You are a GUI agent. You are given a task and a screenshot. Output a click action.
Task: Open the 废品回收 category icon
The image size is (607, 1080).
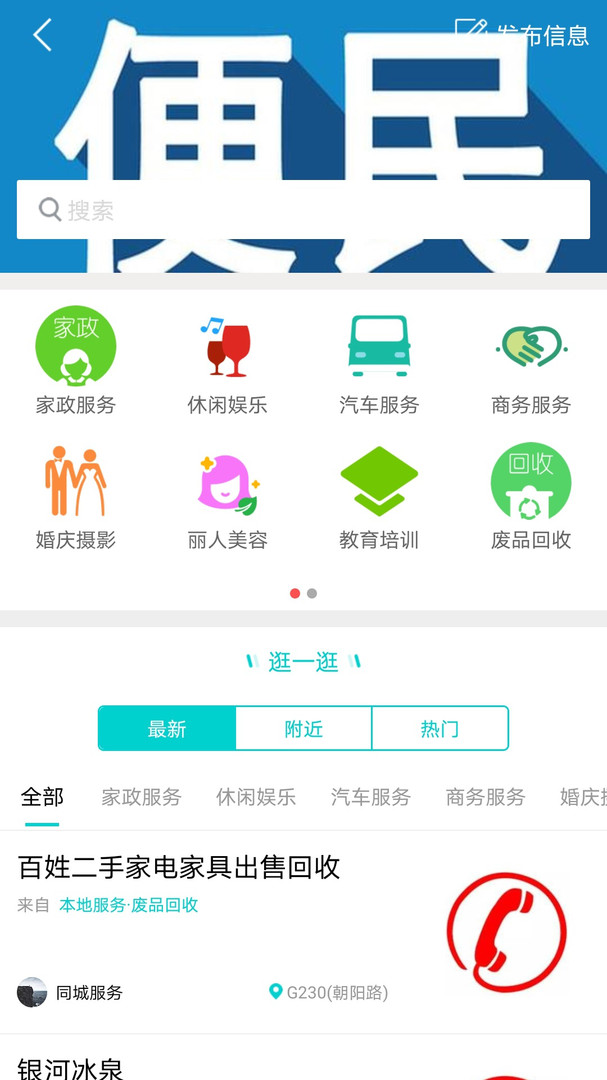531,482
